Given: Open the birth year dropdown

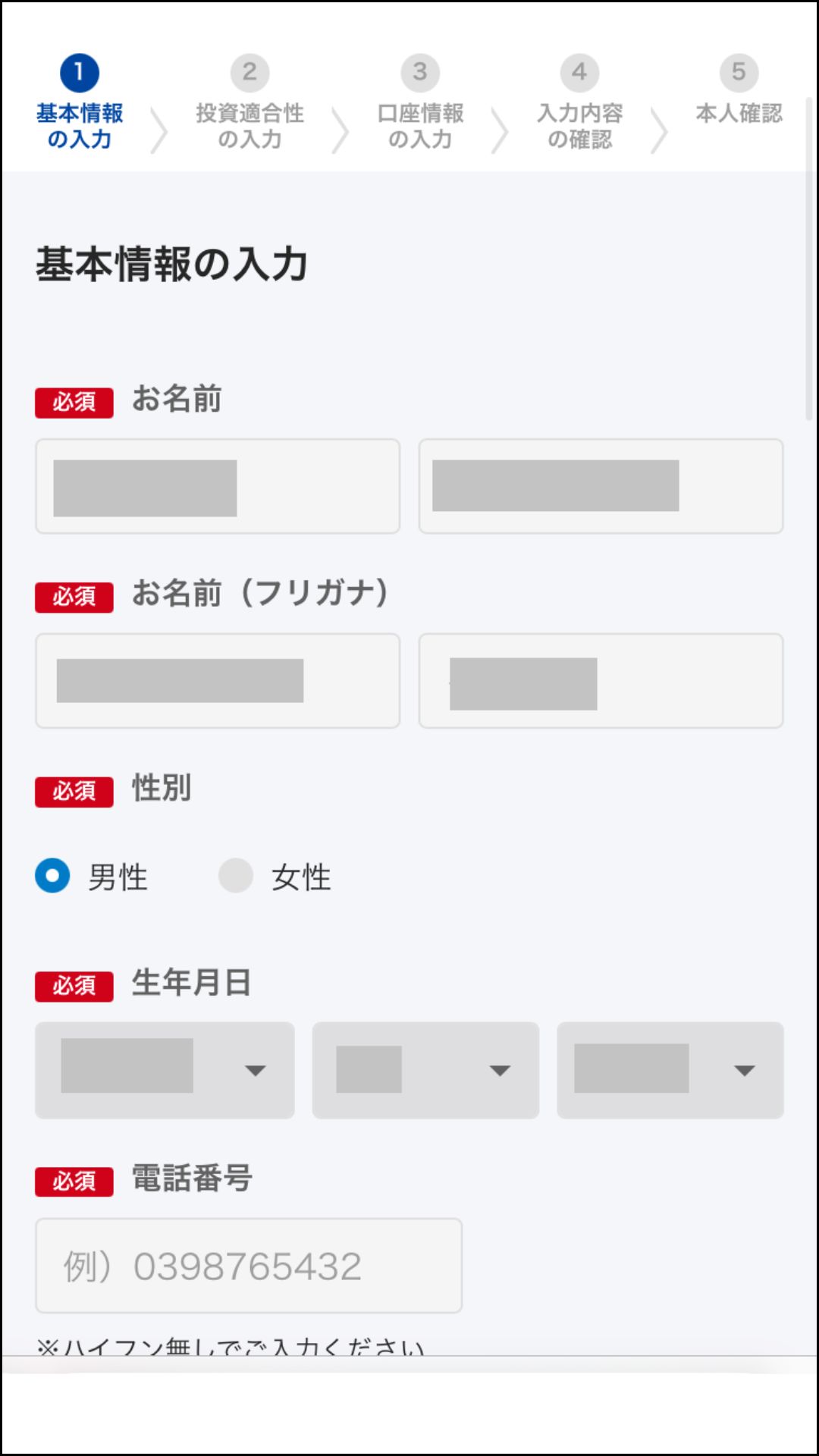Looking at the screenshot, I should point(163,1070).
